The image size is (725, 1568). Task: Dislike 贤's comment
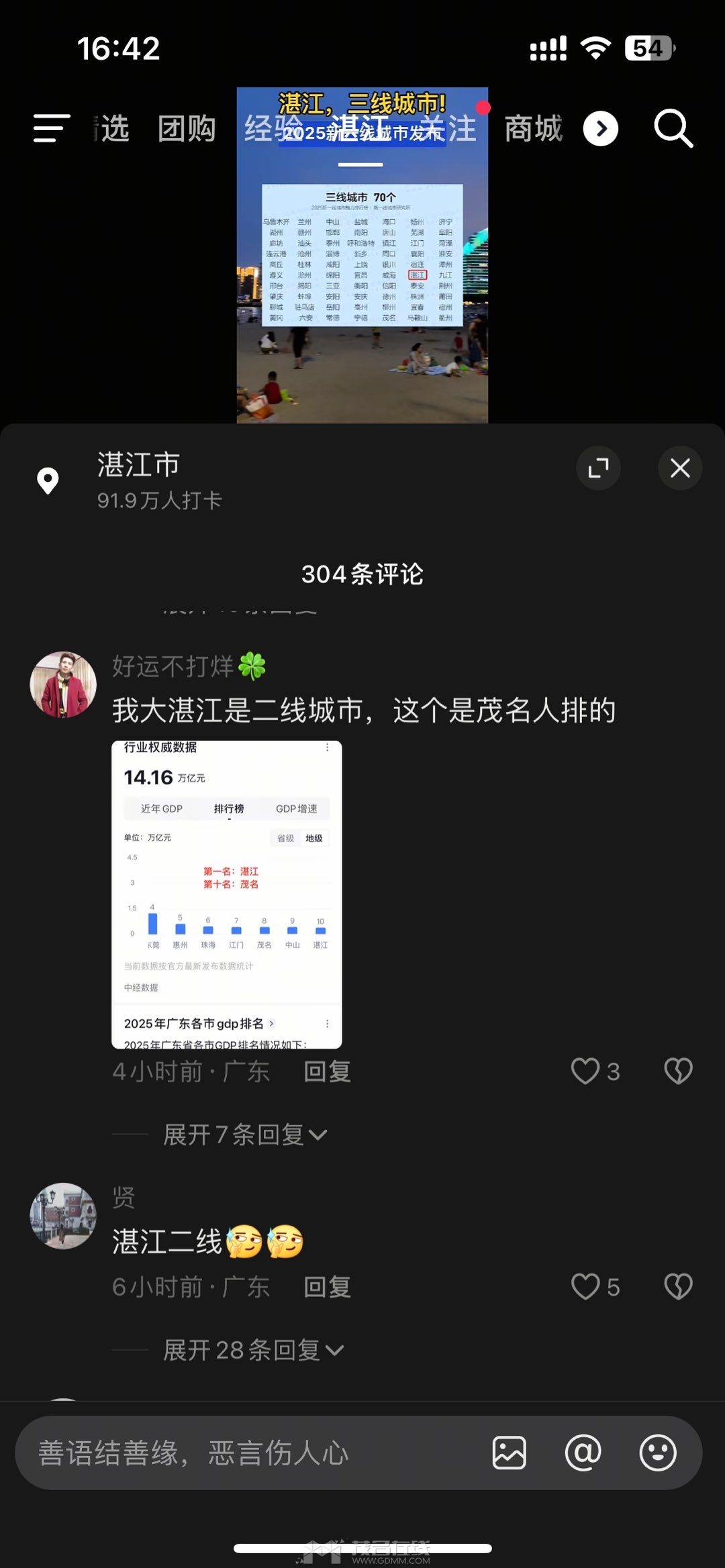[x=678, y=1286]
